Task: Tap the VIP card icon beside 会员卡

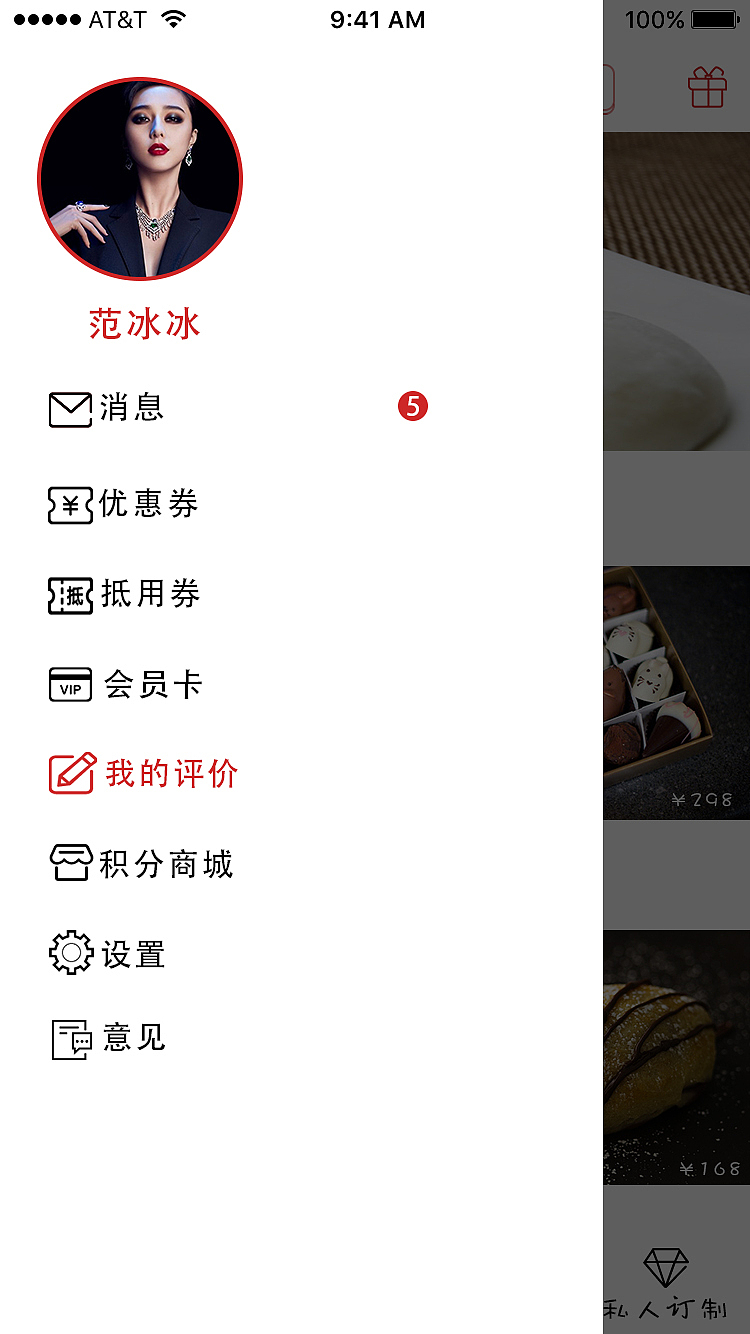Action: (68, 684)
